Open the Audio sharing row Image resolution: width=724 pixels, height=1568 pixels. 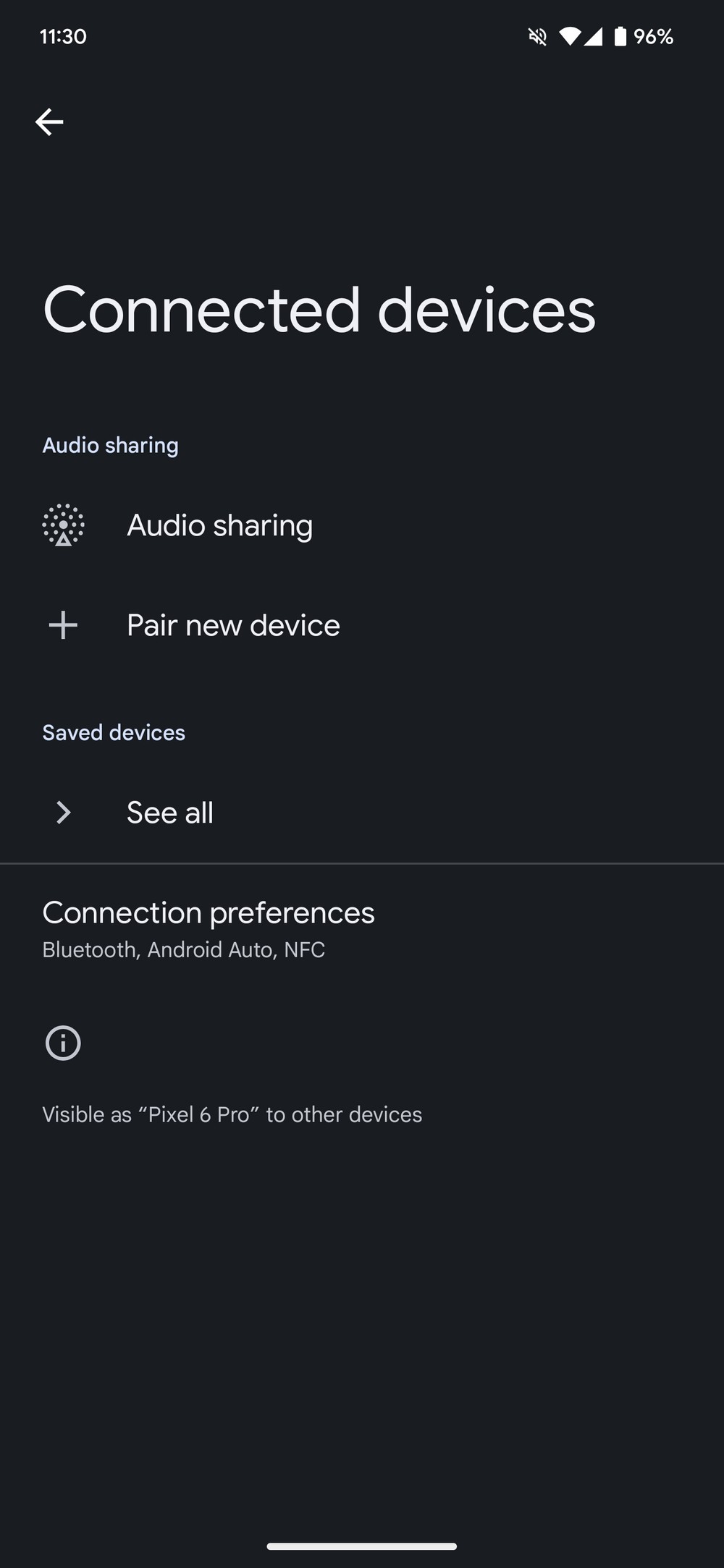point(362,525)
